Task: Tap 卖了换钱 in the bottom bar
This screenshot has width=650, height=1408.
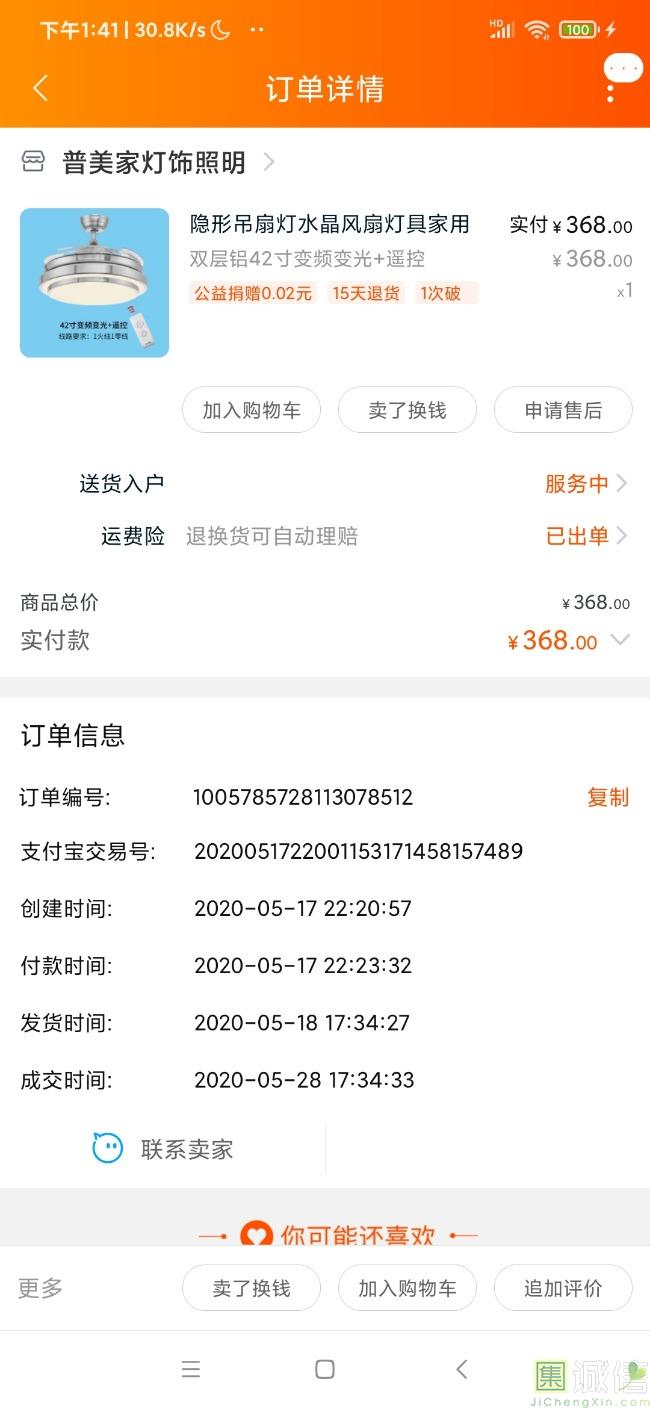Action: (x=251, y=1288)
